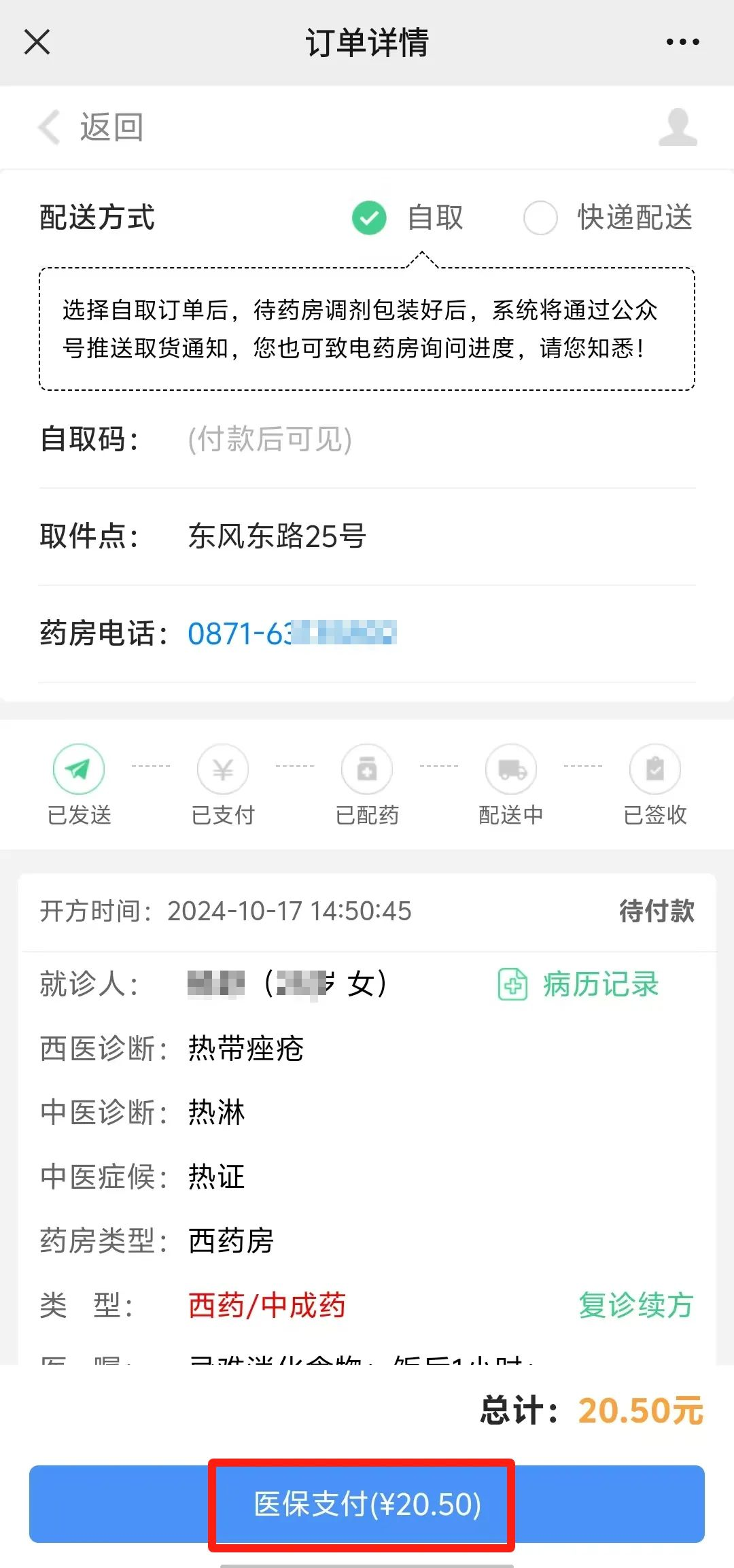The width and height of the screenshot is (734, 1568).
Task: Click the 配送中 delivery truck status icon
Action: click(x=511, y=769)
